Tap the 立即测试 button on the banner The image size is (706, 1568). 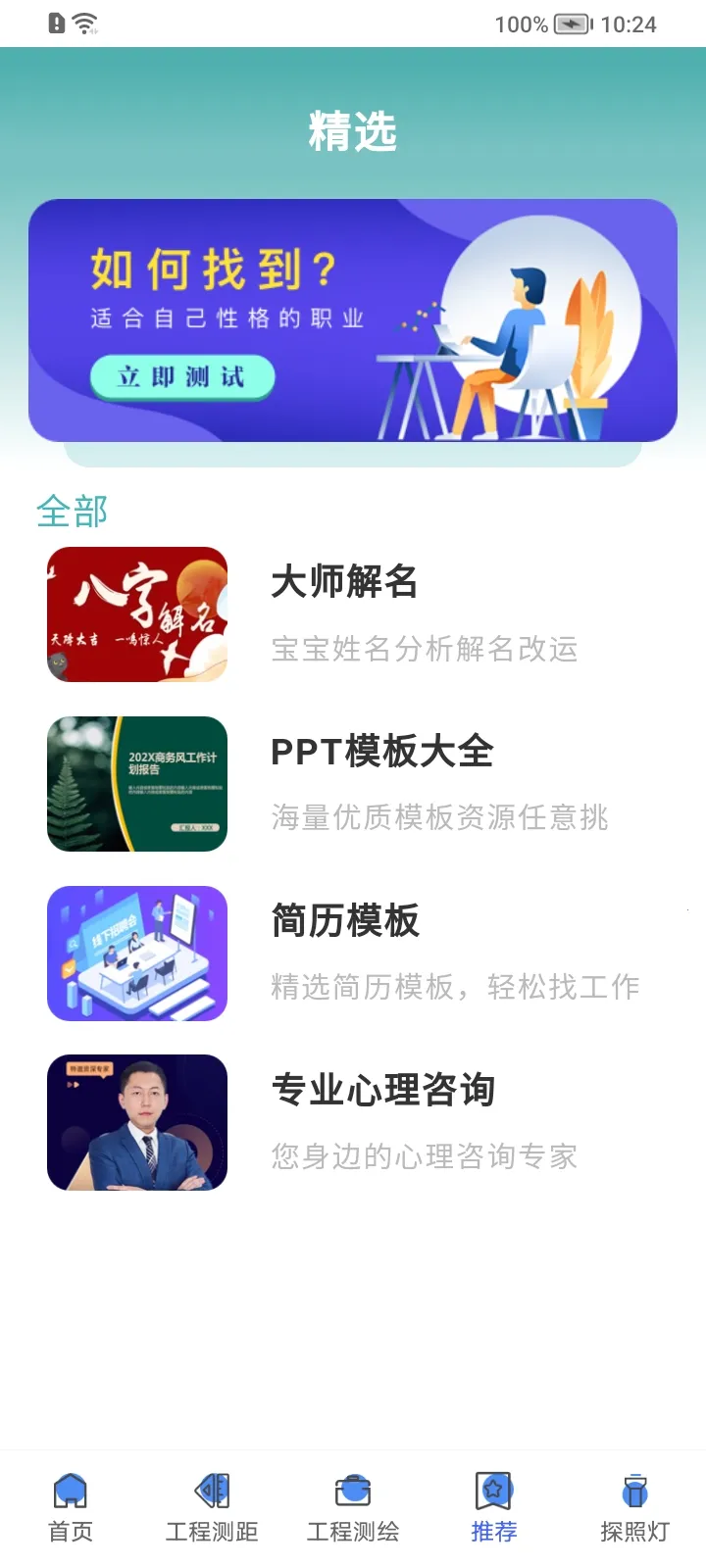point(181,377)
